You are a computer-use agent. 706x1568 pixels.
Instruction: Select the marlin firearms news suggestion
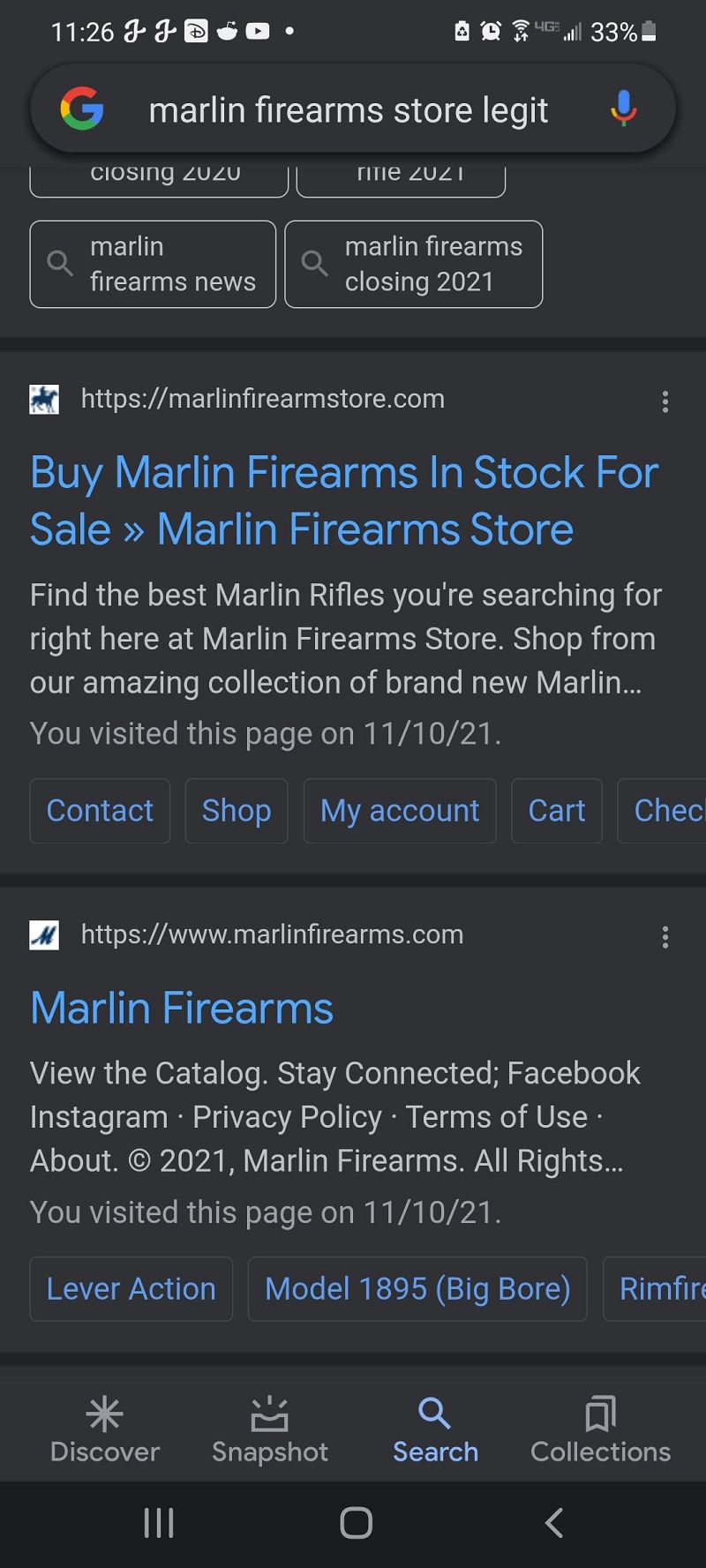pyautogui.click(x=153, y=264)
